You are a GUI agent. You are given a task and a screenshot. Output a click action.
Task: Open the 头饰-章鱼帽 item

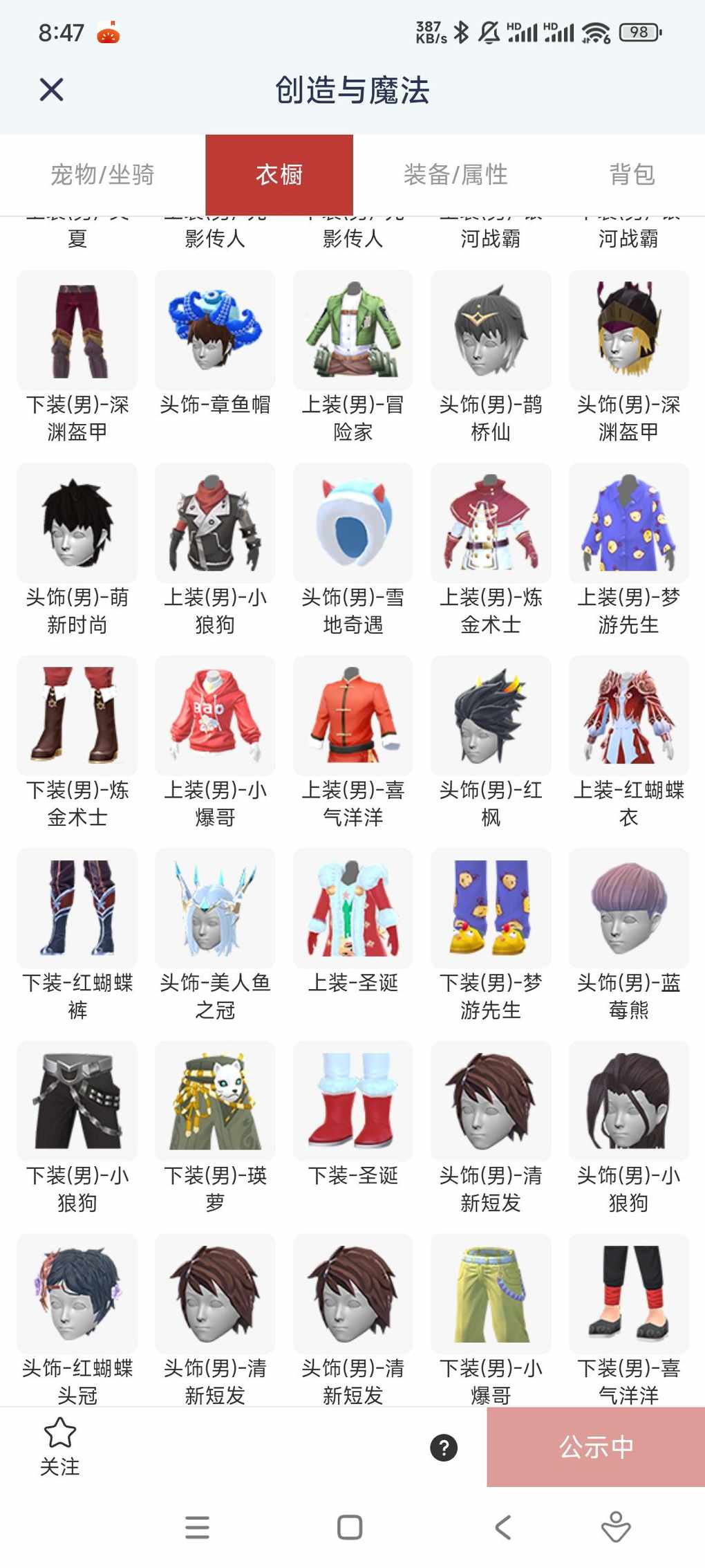pos(215,331)
